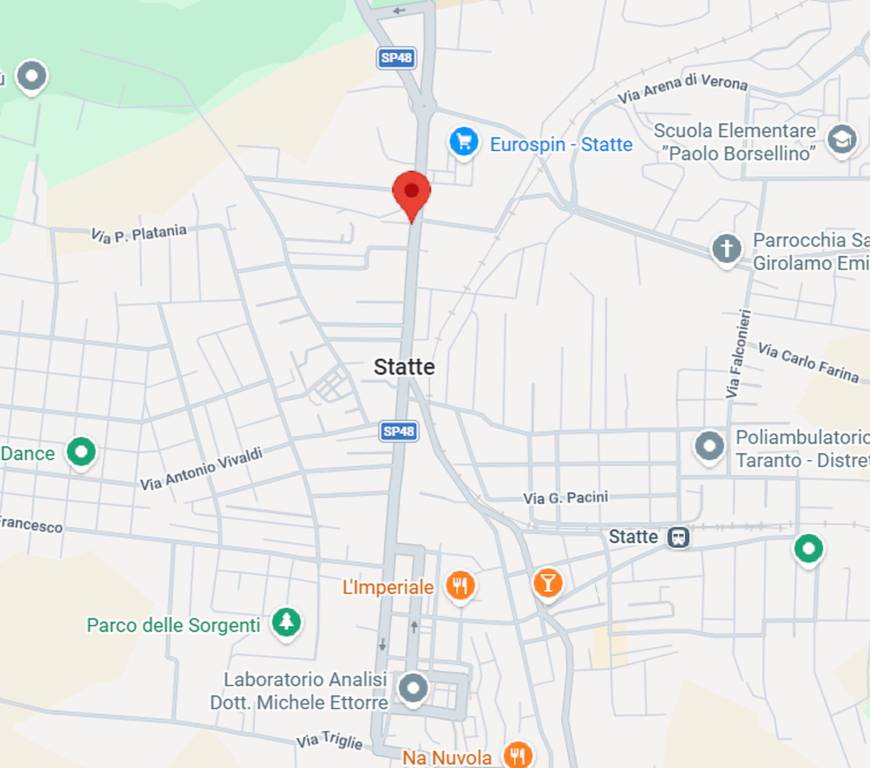Viewport: 870px width, 768px height.
Task: Tap the Dance place marker
Action: [81, 452]
